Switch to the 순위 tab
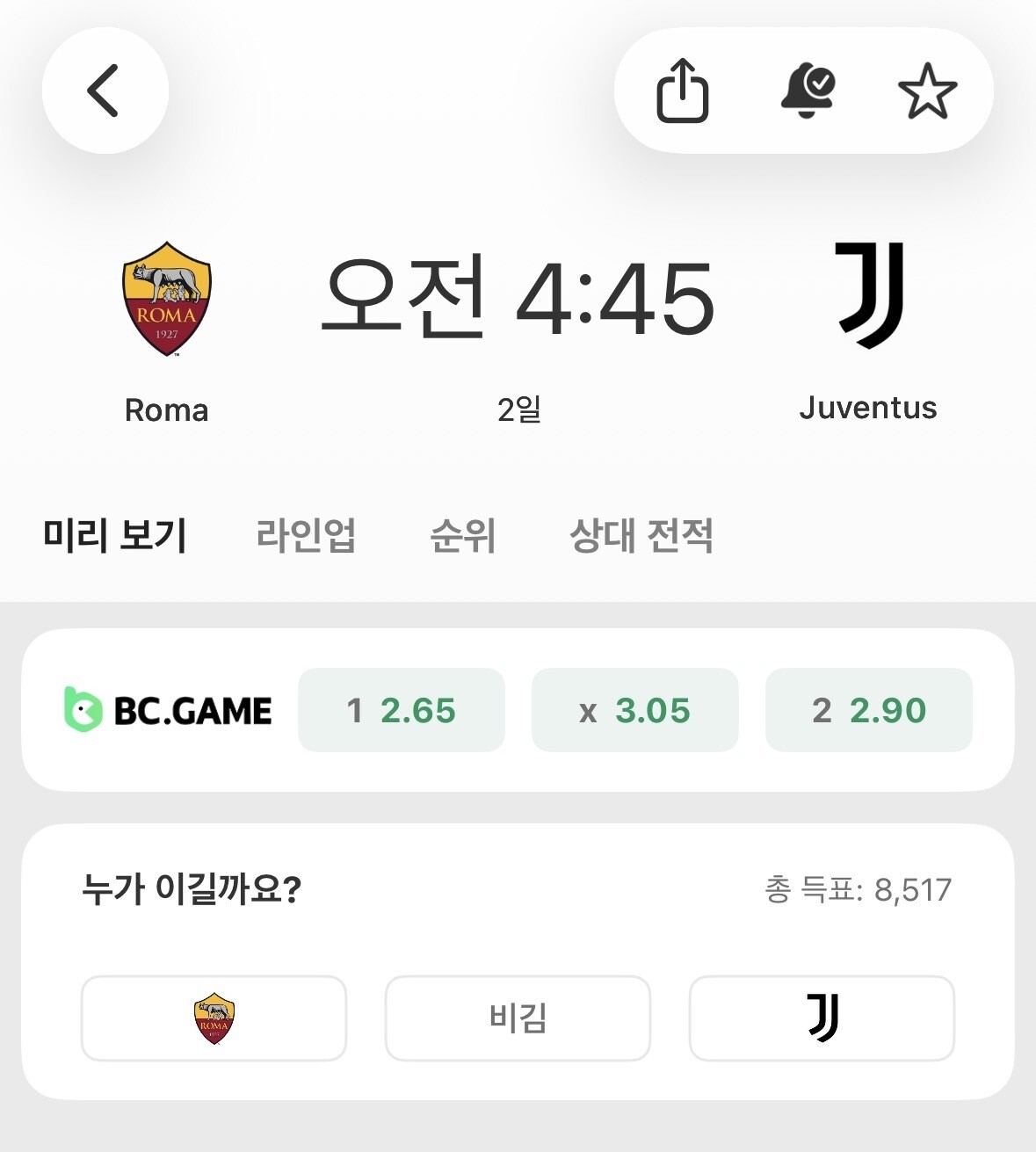 tap(463, 535)
